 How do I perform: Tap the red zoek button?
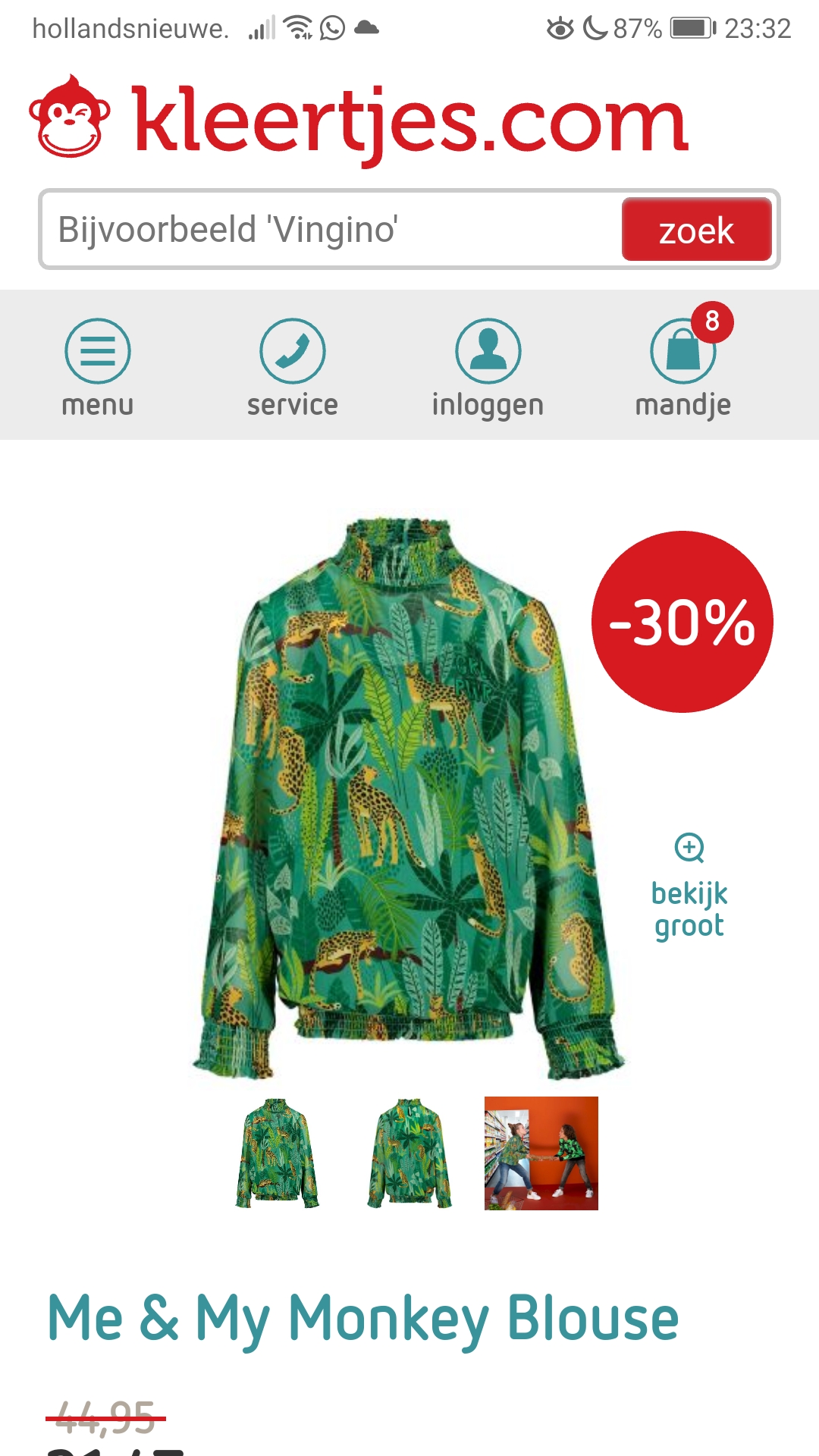coord(696,230)
